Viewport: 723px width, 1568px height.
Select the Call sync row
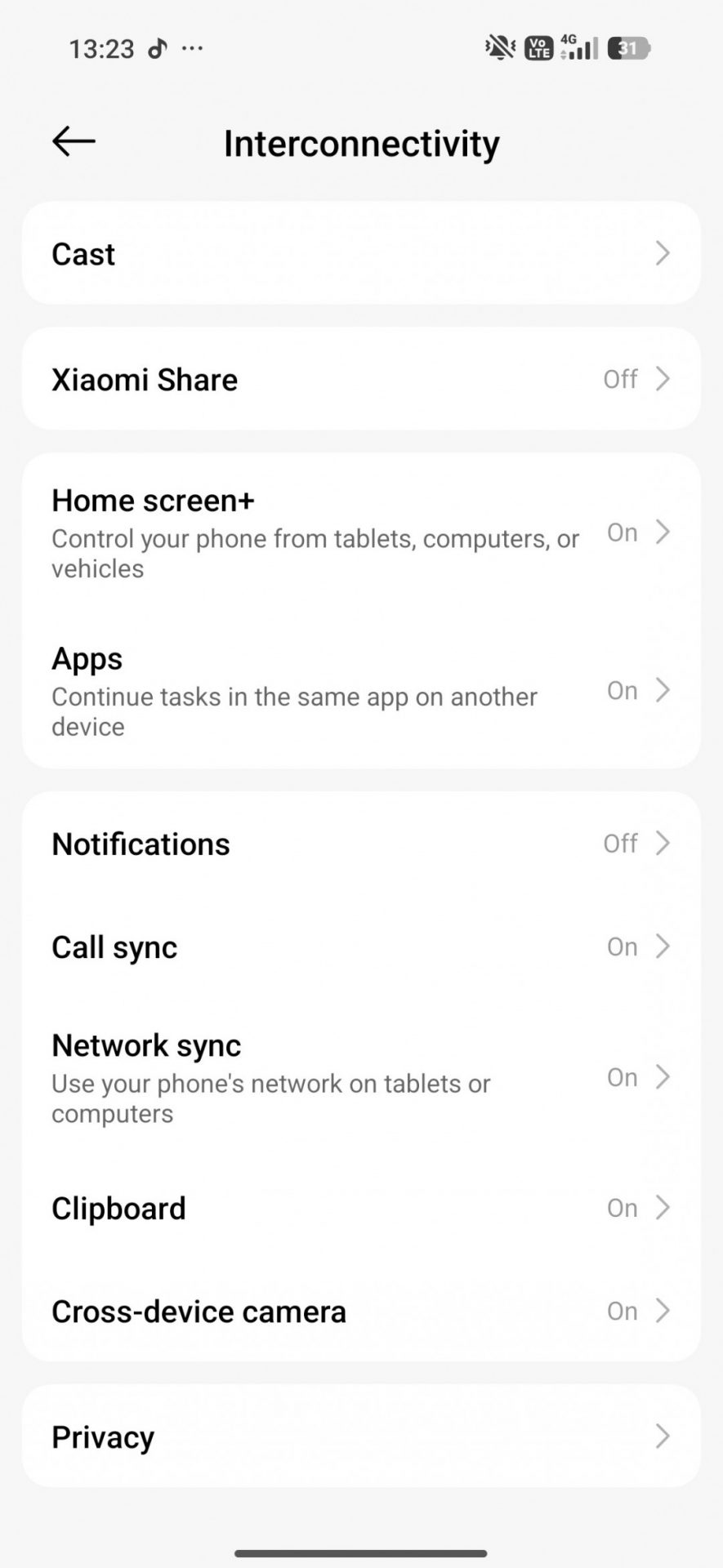(x=360, y=947)
